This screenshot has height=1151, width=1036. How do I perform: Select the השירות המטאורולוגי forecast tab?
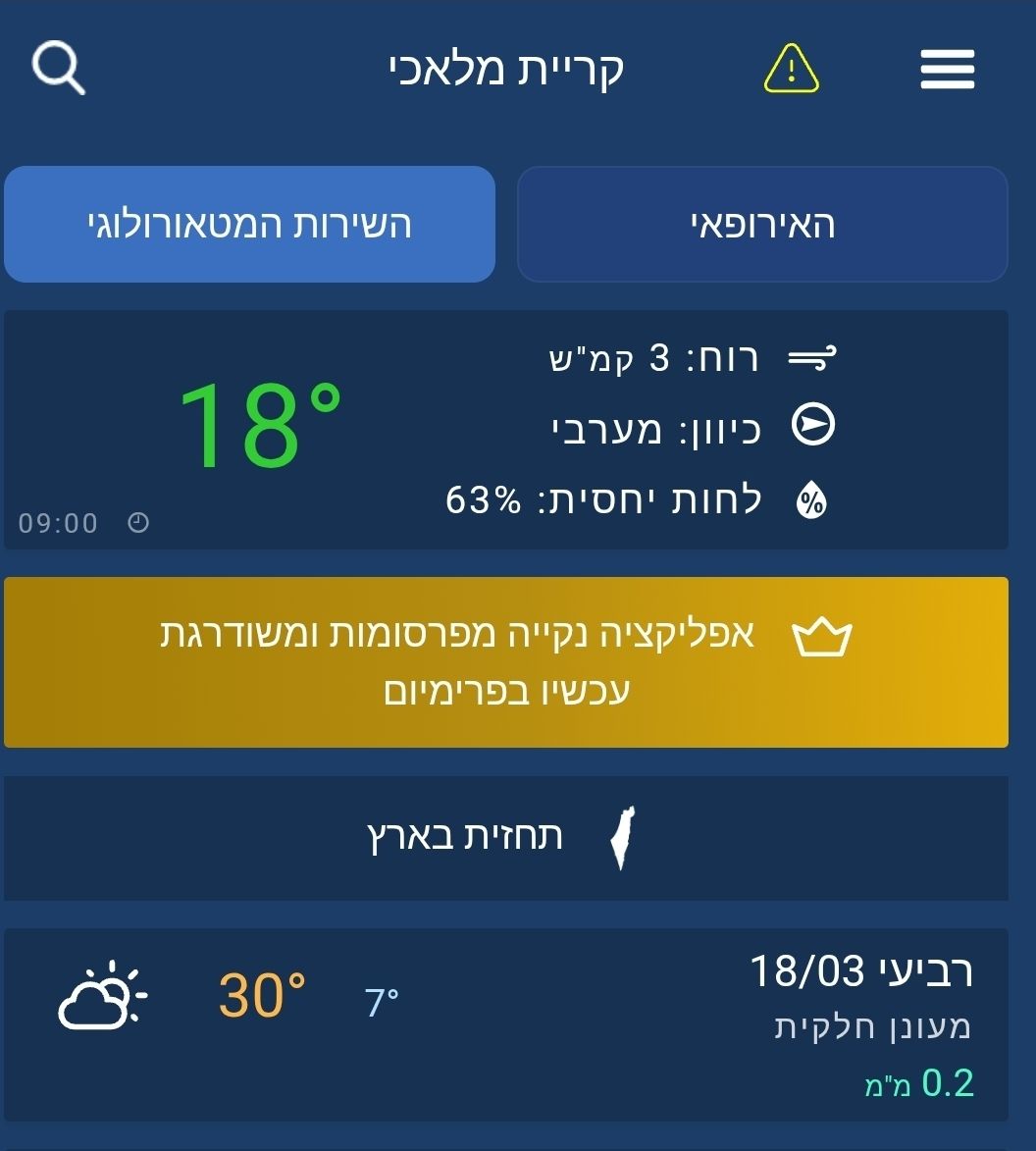pos(249,225)
